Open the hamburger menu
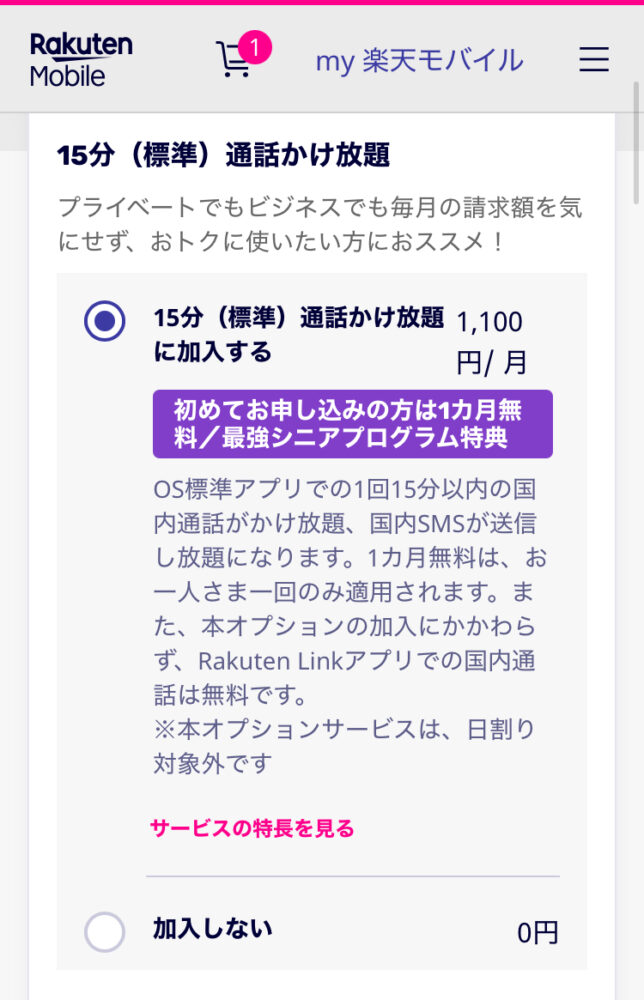Viewport: 644px width, 1000px height. tap(594, 60)
